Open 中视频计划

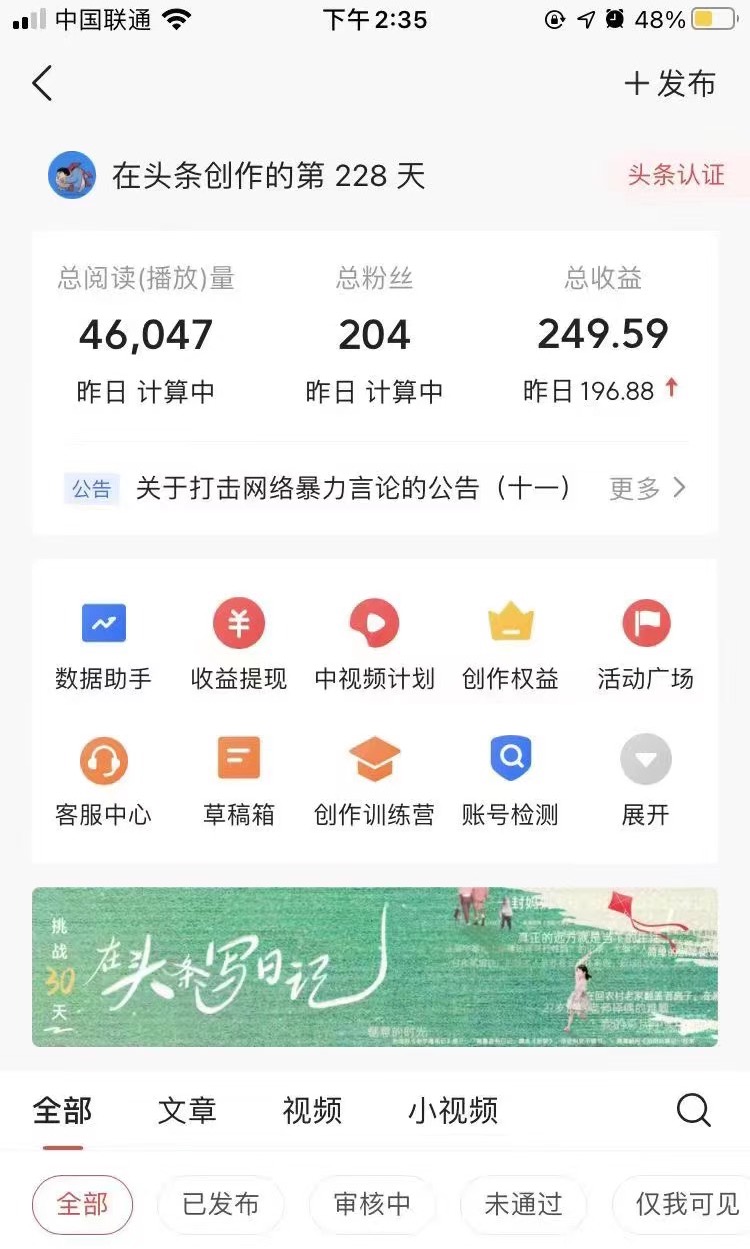coord(374,645)
